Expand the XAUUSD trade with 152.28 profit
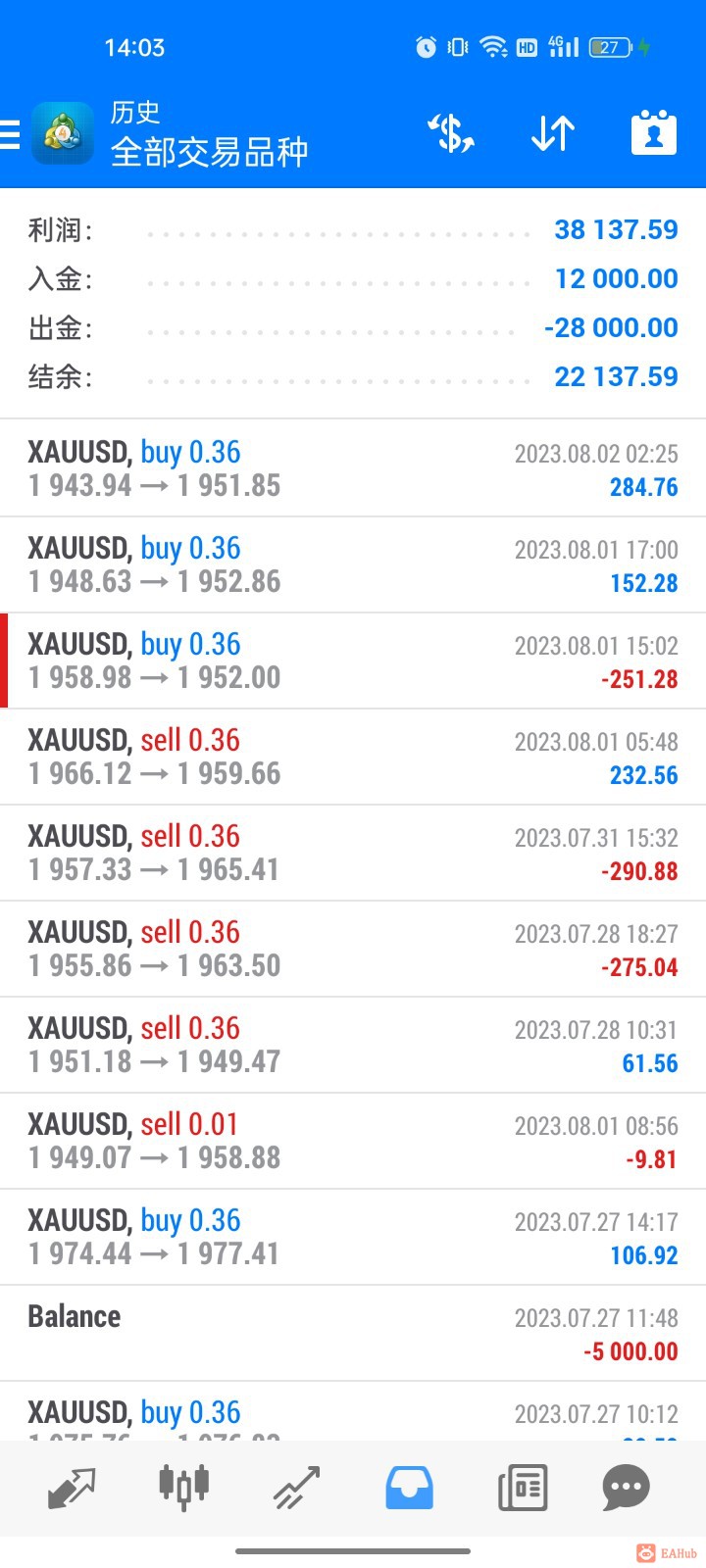This screenshot has width=706, height=1568. pyautogui.click(x=353, y=564)
